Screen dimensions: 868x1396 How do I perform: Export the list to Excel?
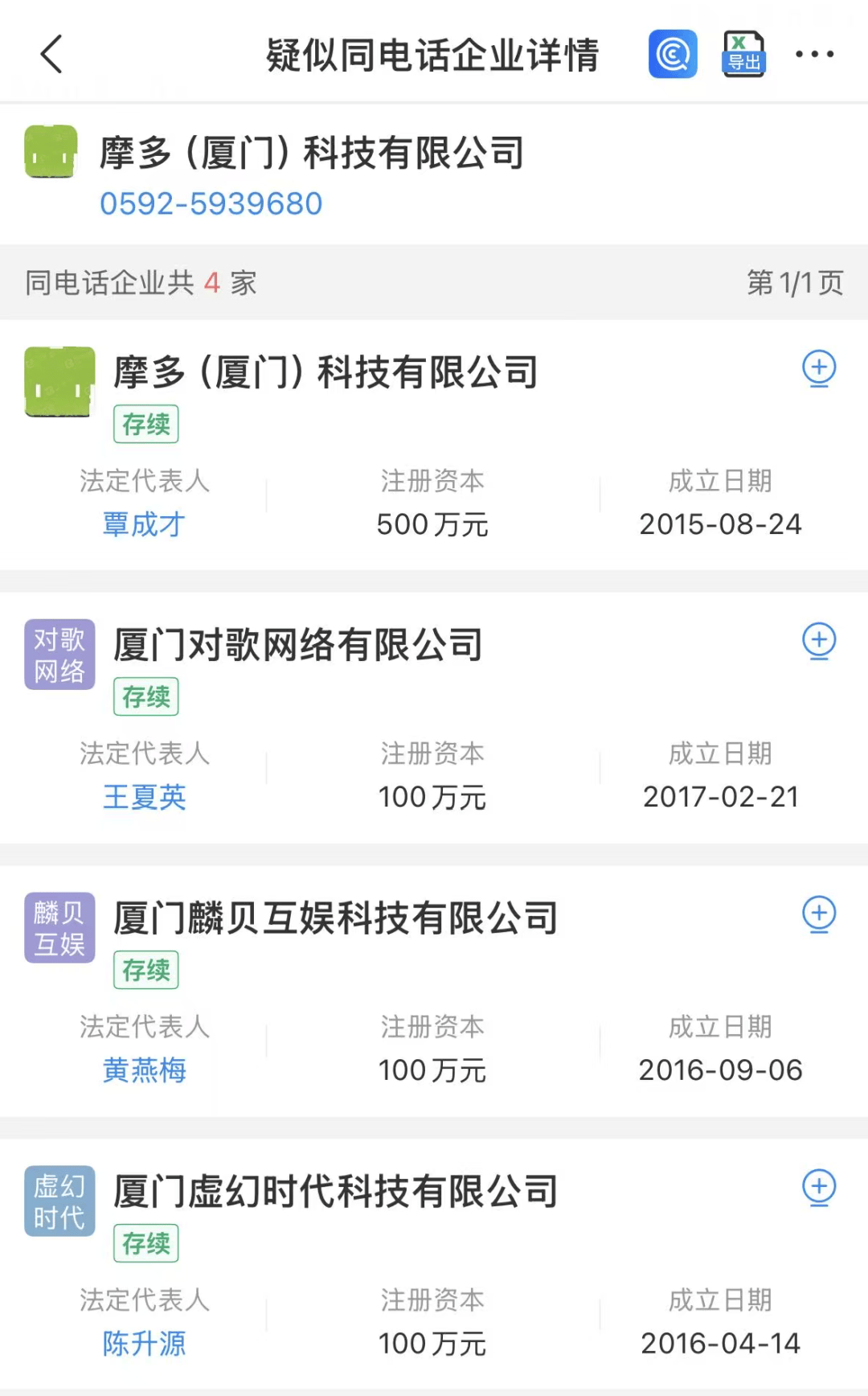coord(743,55)
